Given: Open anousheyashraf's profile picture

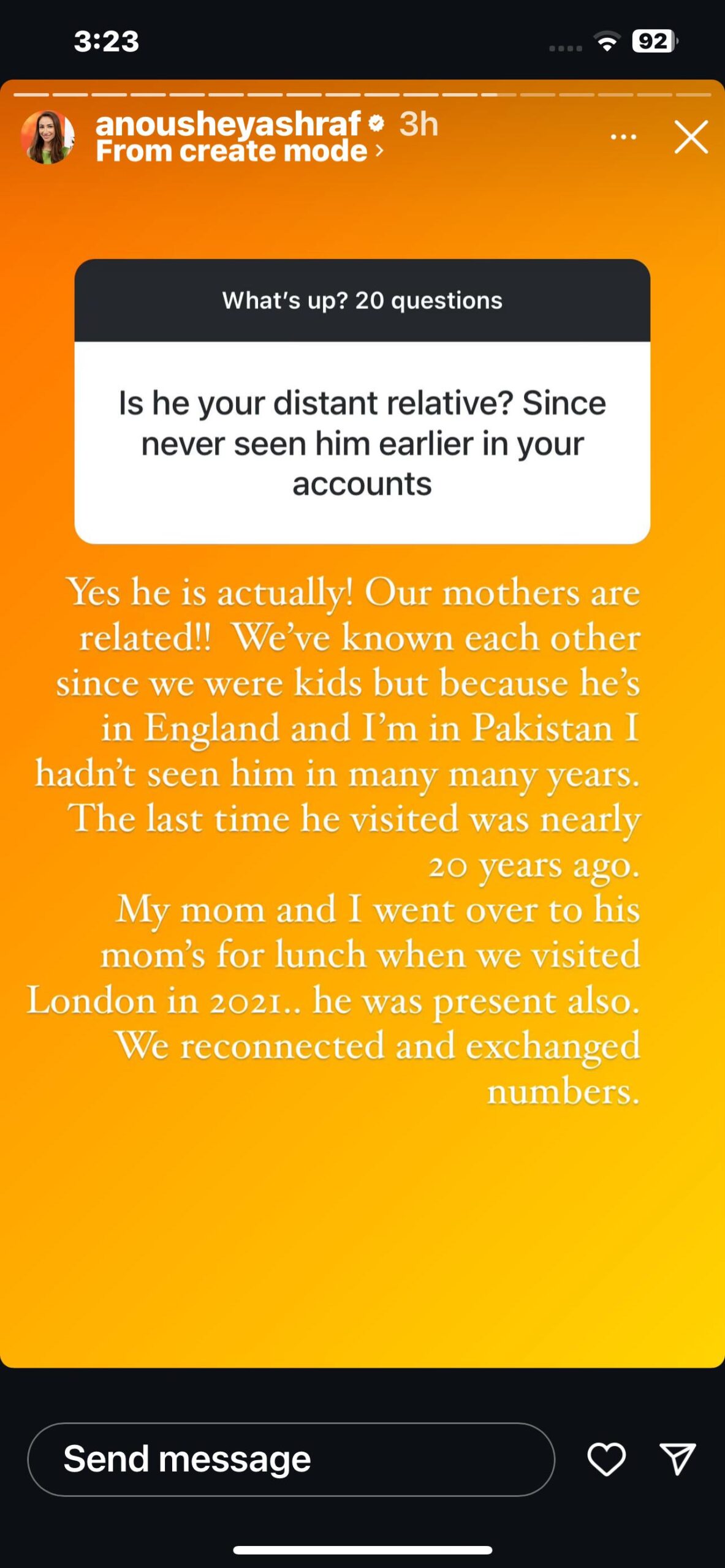Looking at the screenshot, I should [48, 137].
